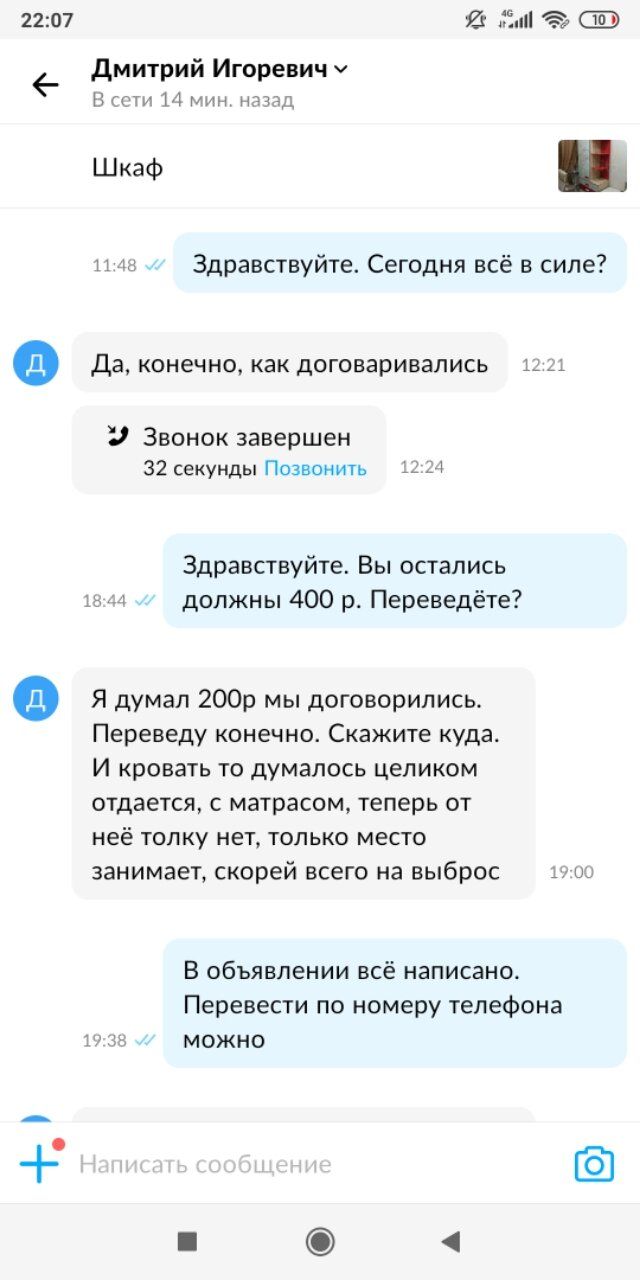The height and width of the screenshot is (1280, 640).
Task: Open the camera to send a photo
Action: point(594,1164)
